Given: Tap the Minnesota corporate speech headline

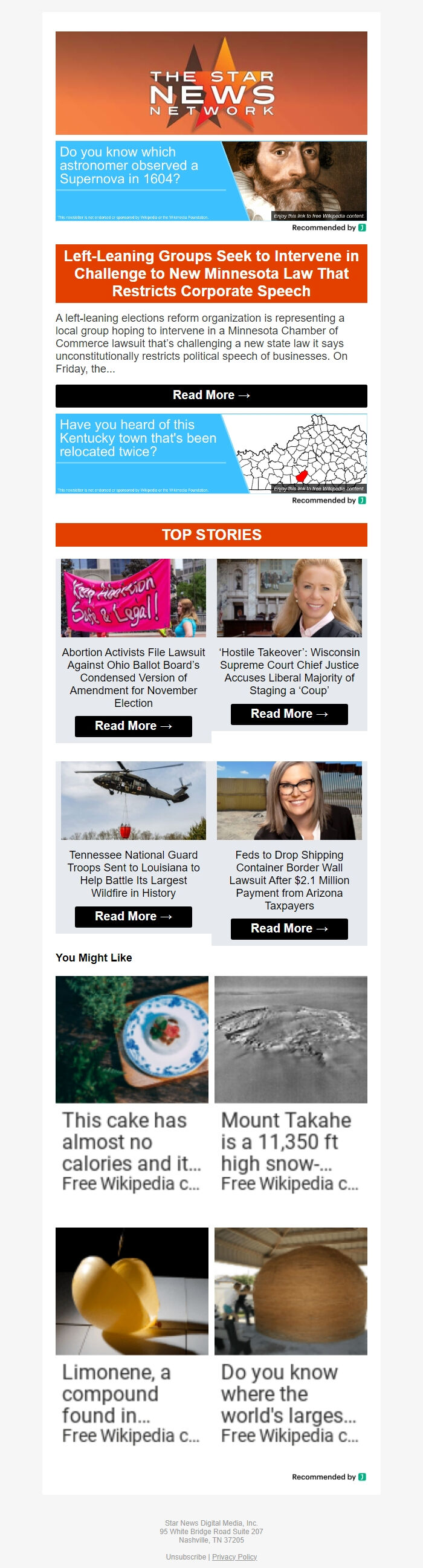Looking at the screenshot, I should coord(211,274).
